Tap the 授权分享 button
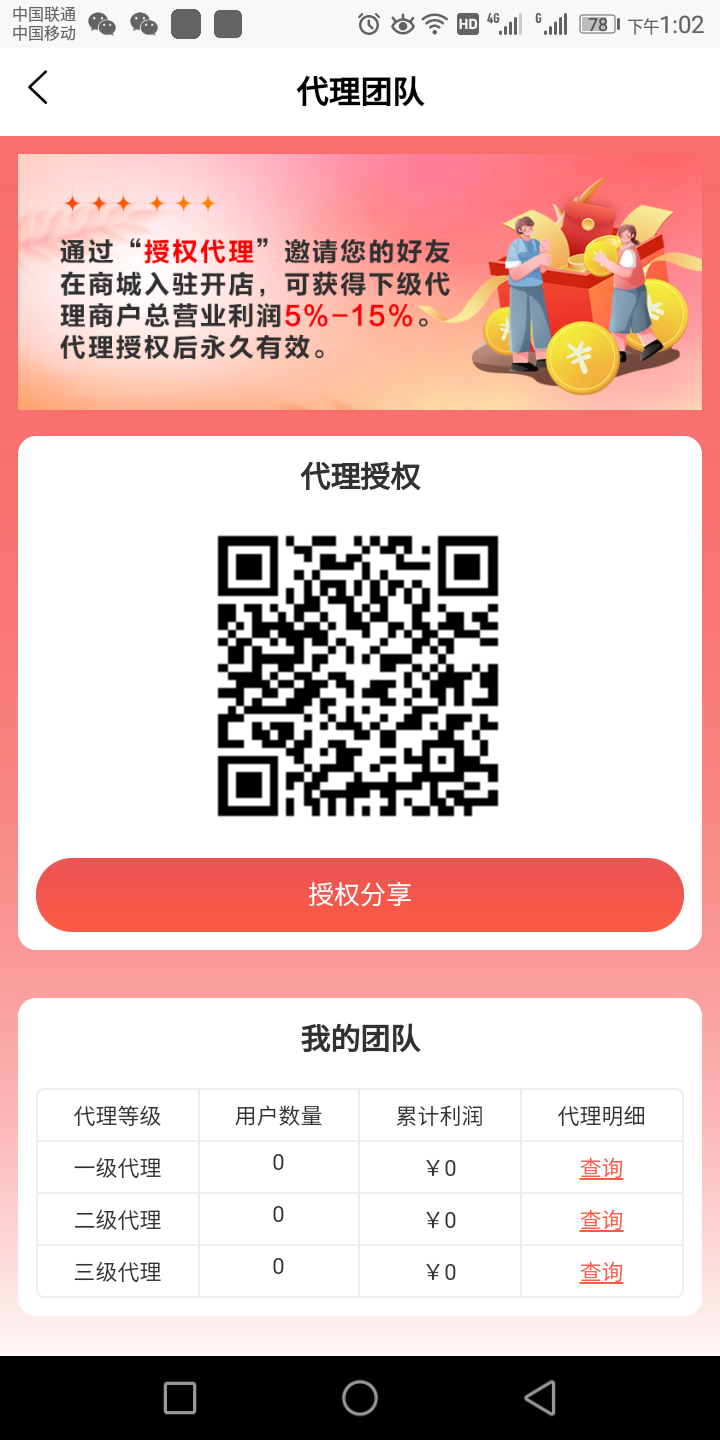 point(360,894)
